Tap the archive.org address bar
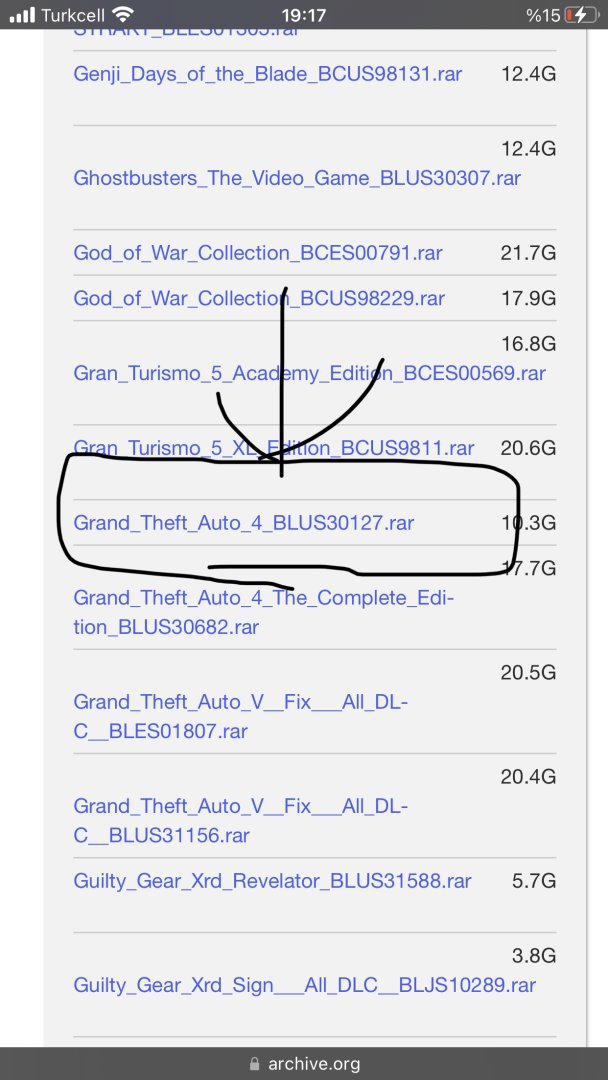 click(x=304, y=1064)
